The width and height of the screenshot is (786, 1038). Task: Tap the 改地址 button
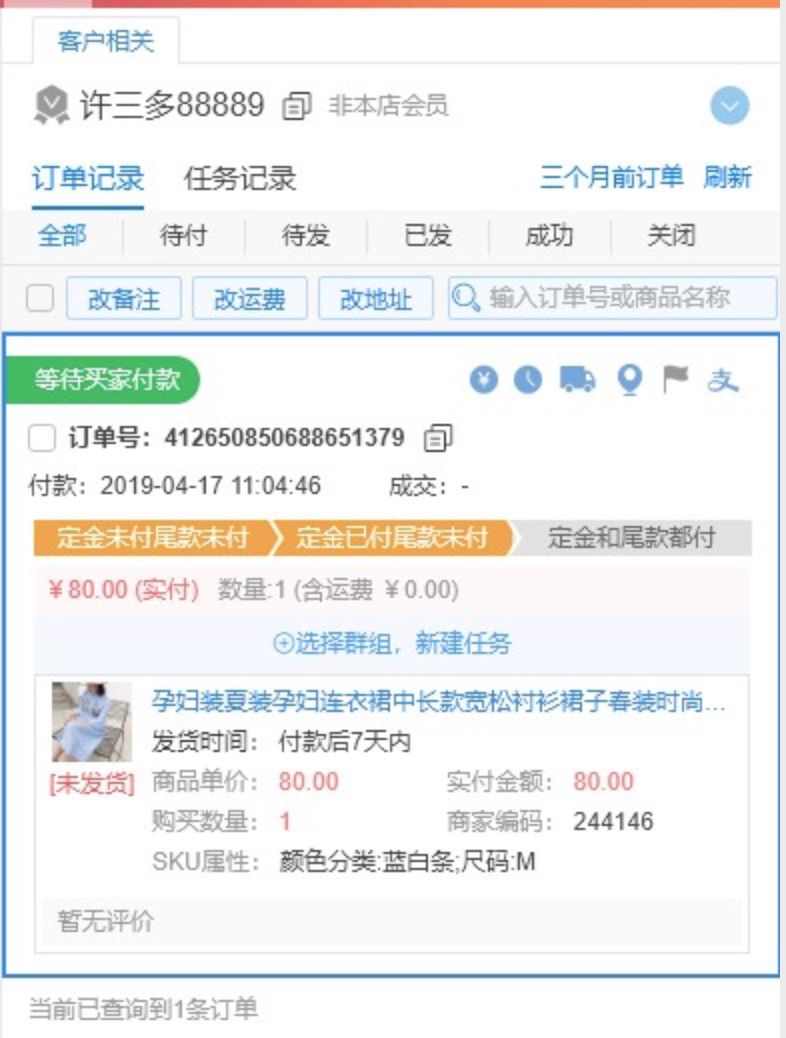click(375, 298)
